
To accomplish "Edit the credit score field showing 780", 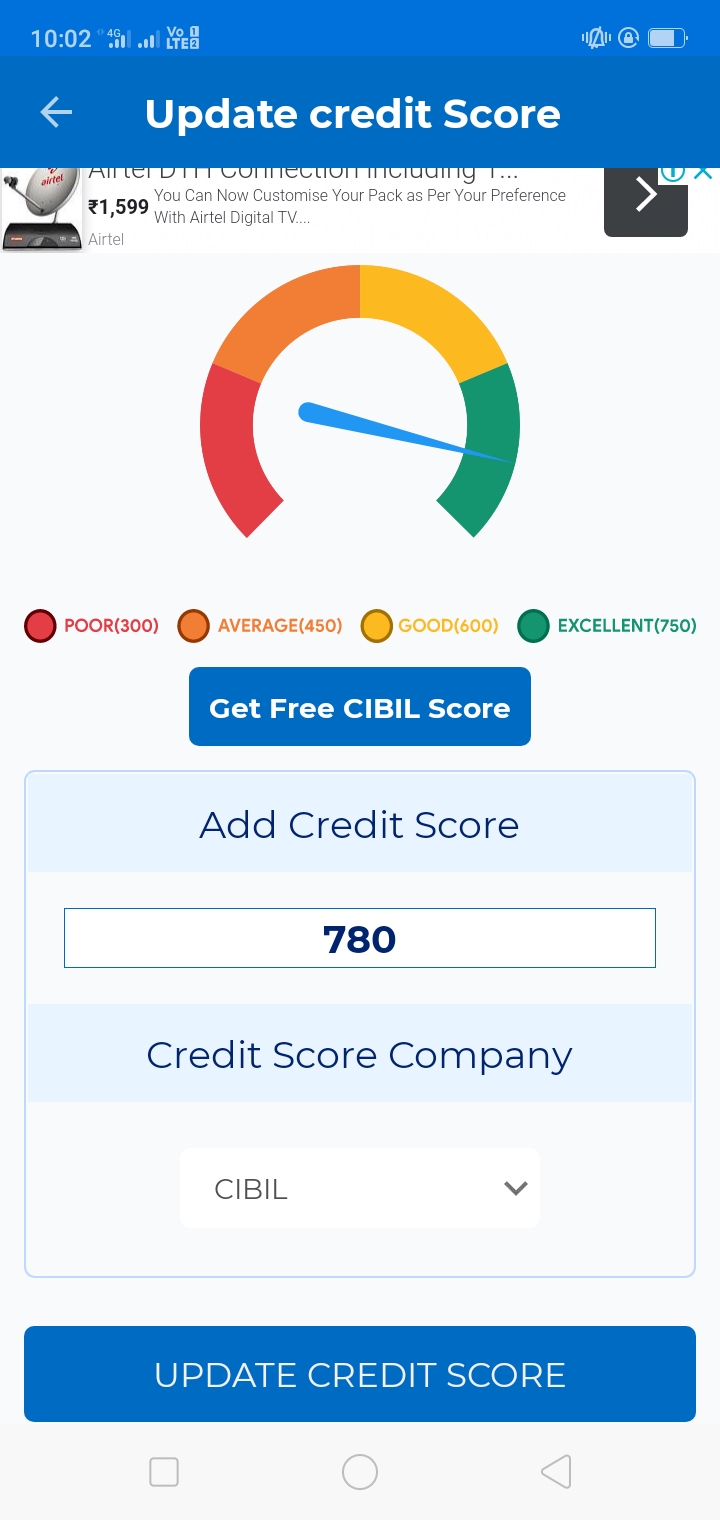I will click(360, 938).
